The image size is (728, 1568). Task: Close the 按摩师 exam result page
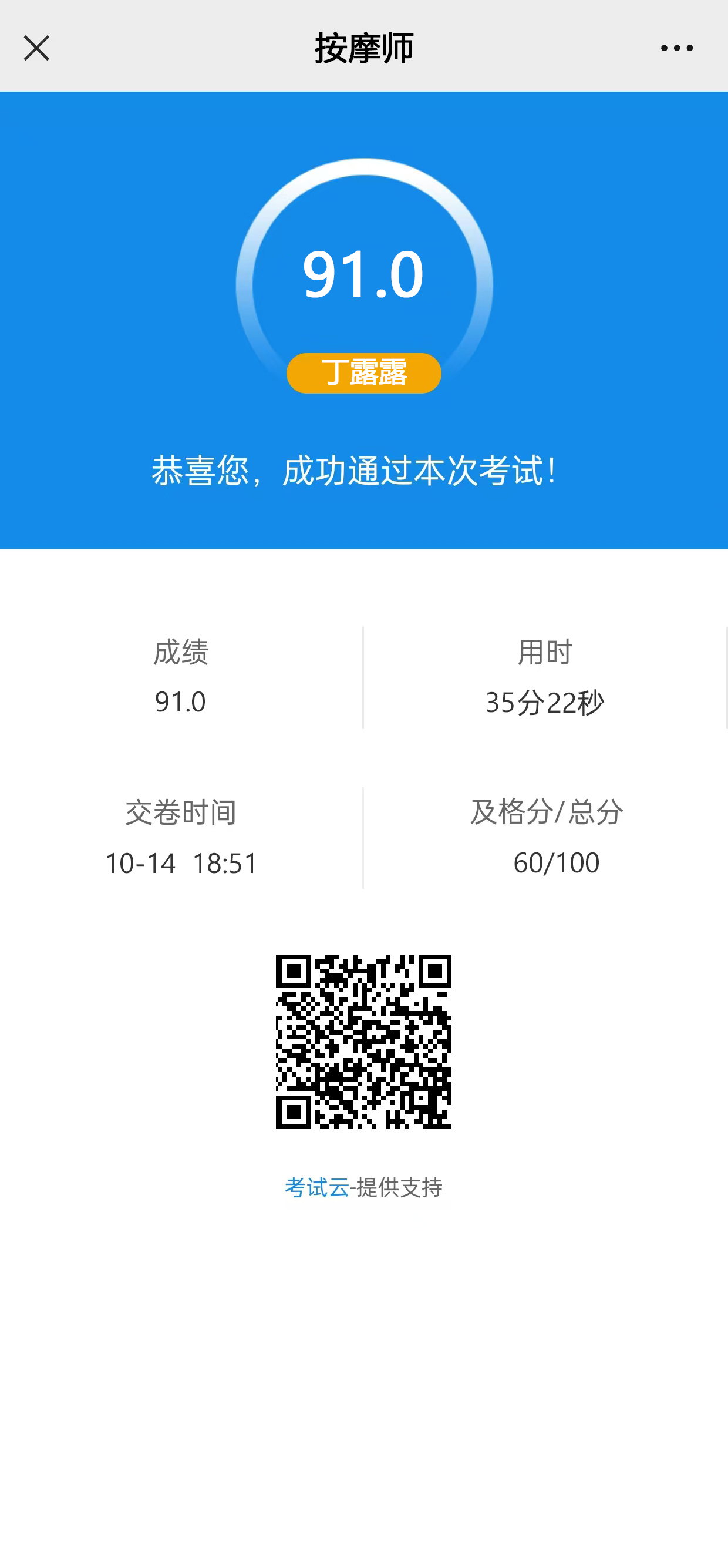coord(36,48)
